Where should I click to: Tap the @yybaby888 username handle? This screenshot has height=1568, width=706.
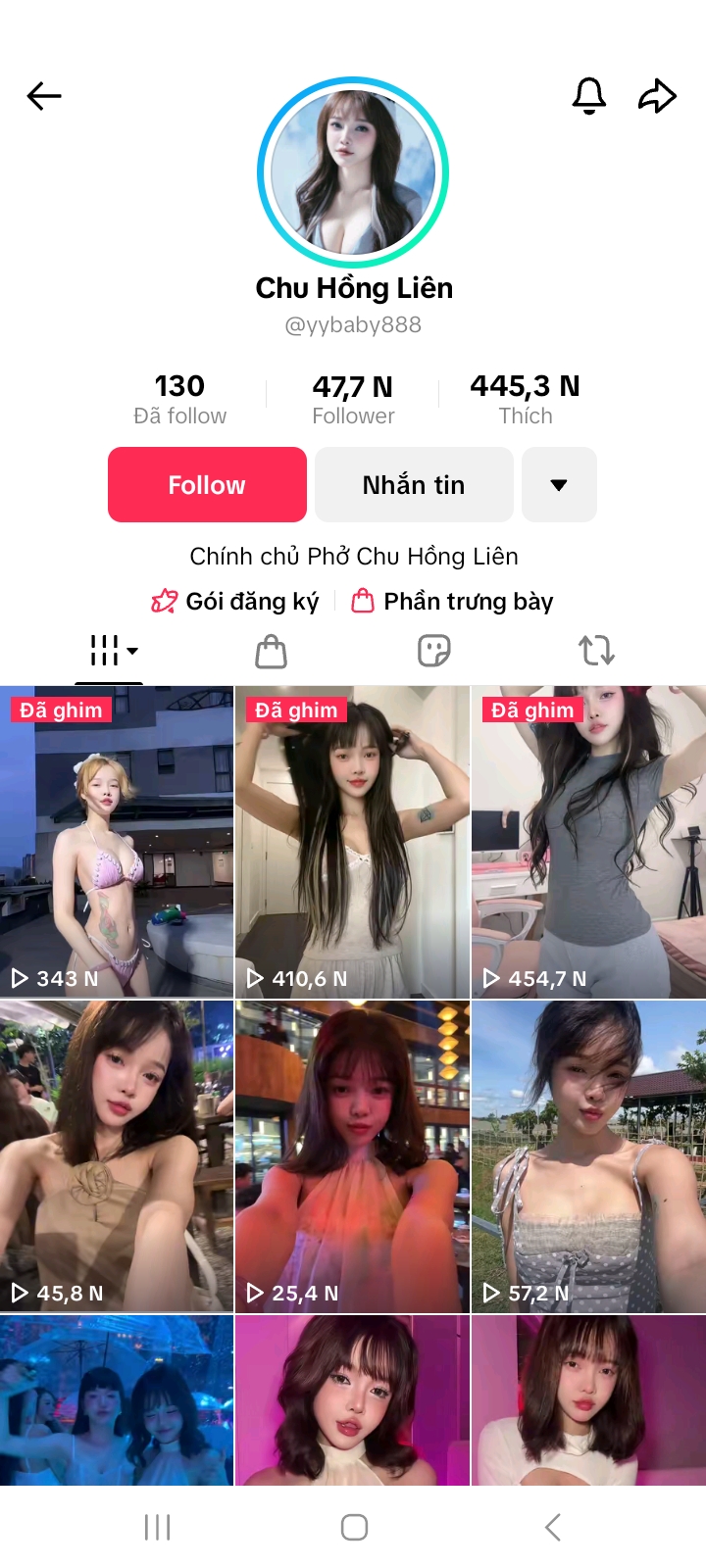click(353, 323)
